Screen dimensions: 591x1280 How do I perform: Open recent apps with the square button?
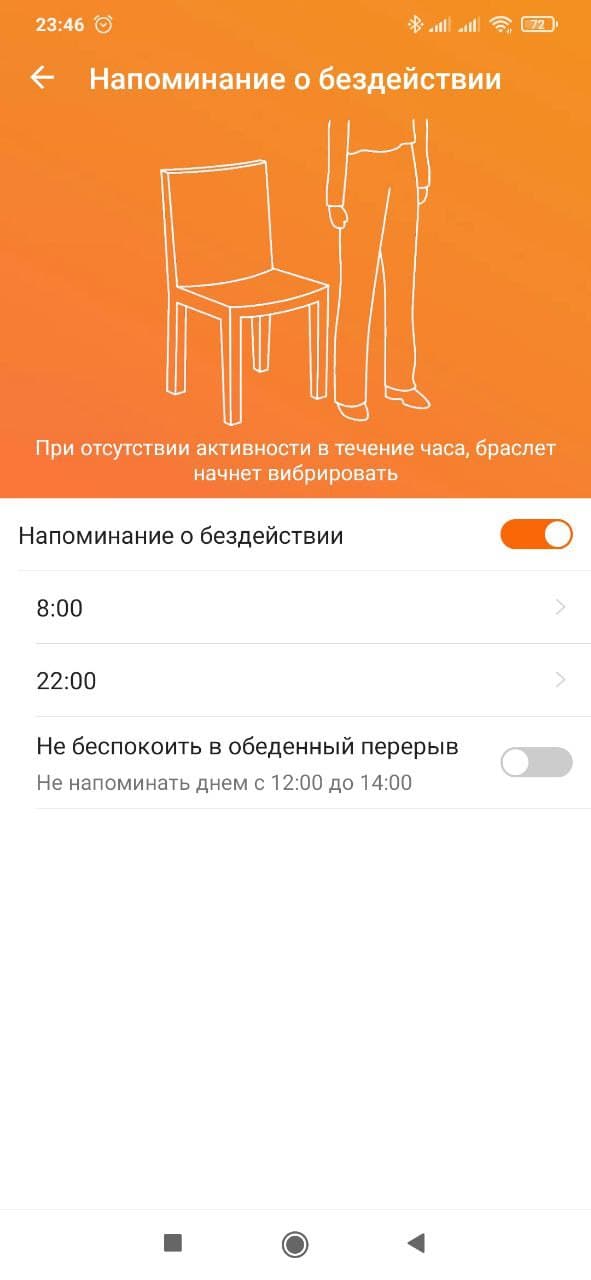coord(173,1243)
